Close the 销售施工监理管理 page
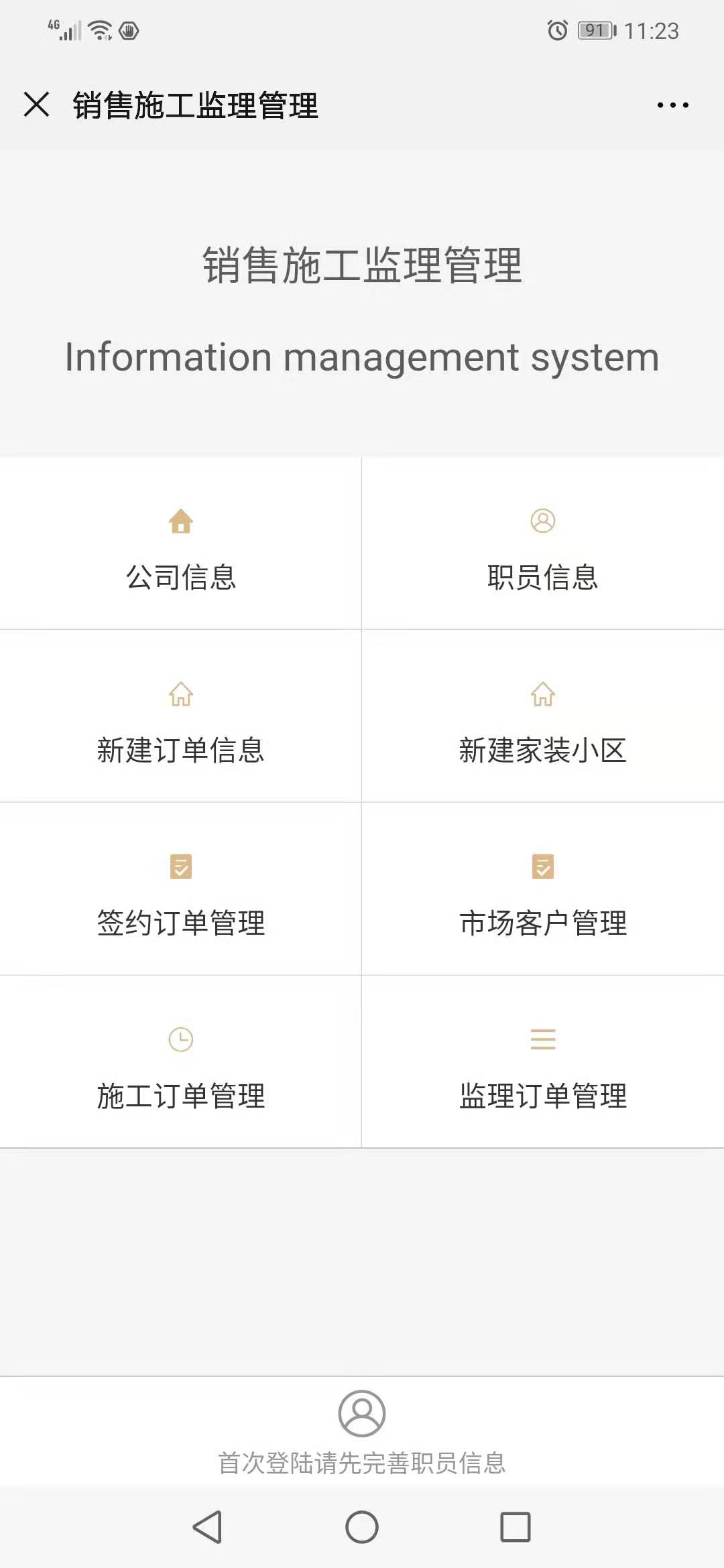Screen dimensions: 724x1568 (36, 105)
